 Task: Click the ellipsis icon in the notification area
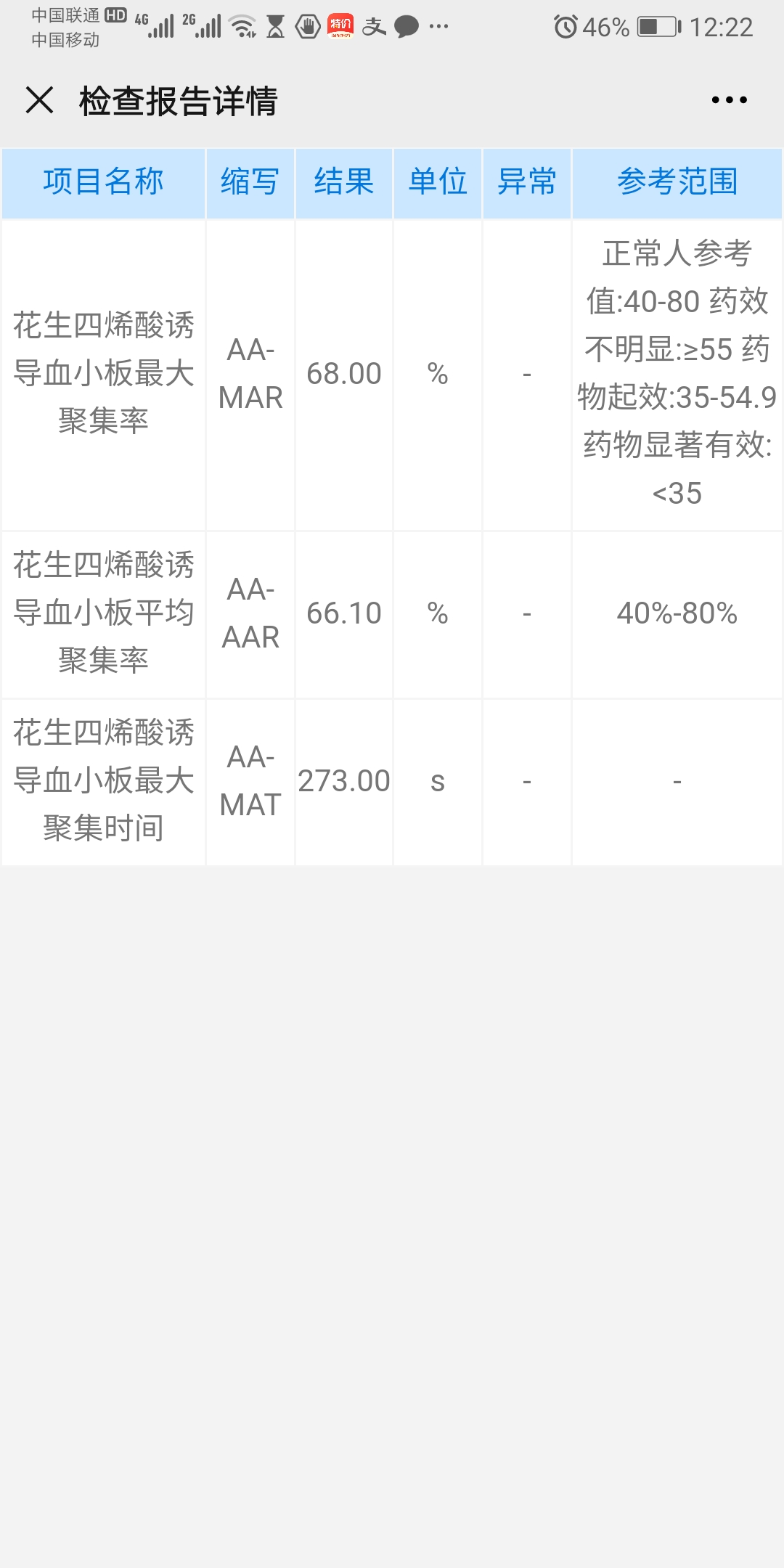click(x=436, y=26)
